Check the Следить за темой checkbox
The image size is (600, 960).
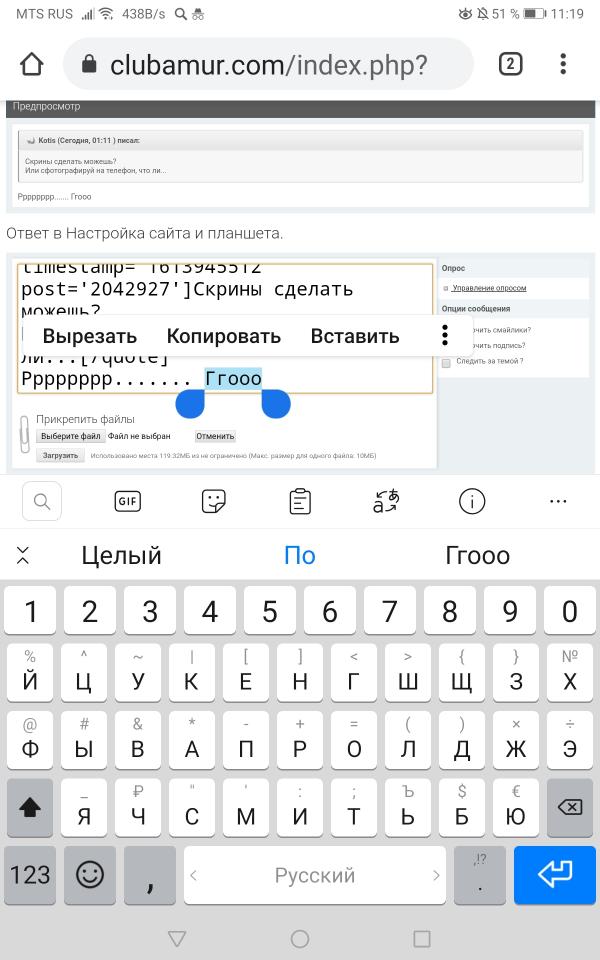pyautogui.click(x=446, y=362)
